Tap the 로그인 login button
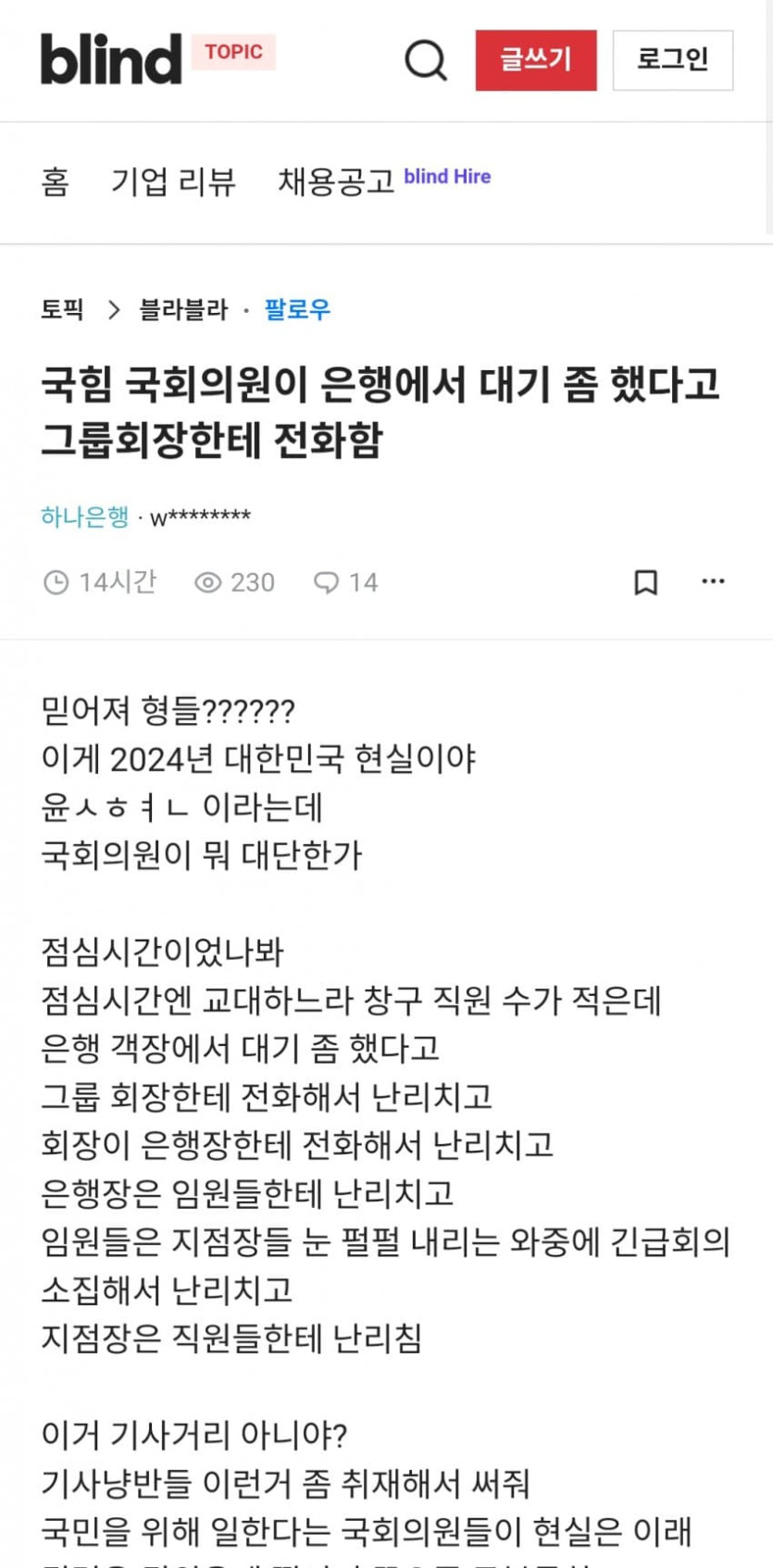Viewport: 773px width, 1568px height. pos(672,60)
